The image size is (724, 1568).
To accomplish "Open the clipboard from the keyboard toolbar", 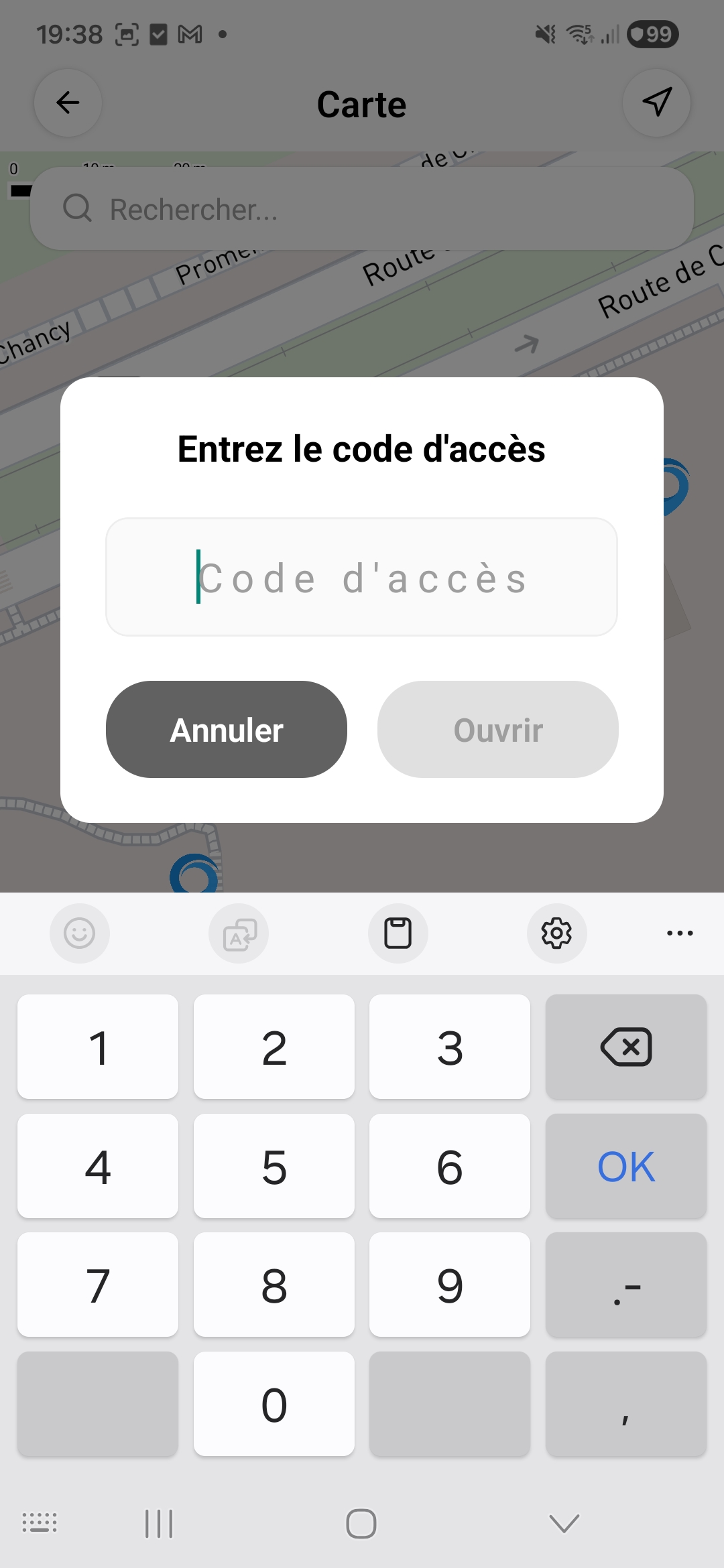I will tap(398, 933).
